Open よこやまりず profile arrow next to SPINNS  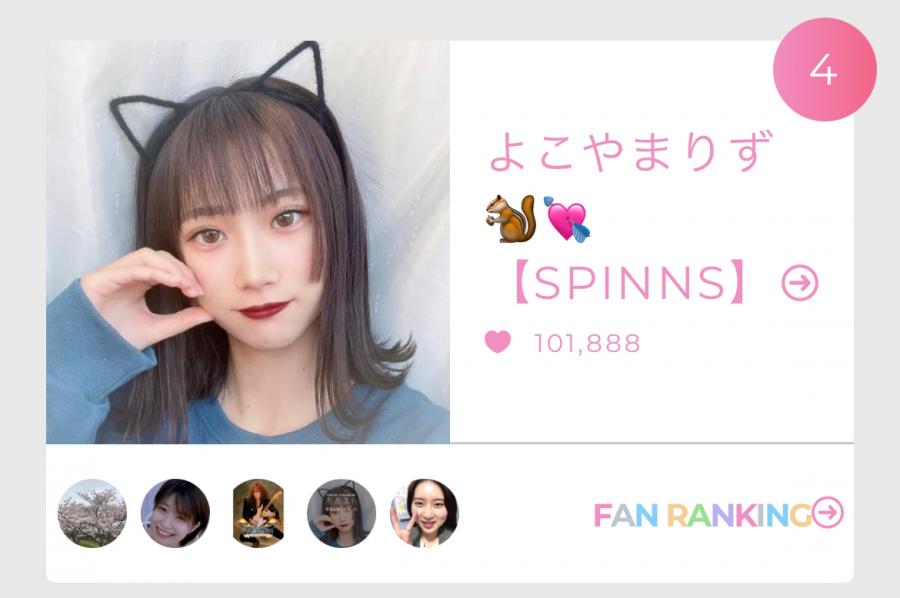[799, 285]
